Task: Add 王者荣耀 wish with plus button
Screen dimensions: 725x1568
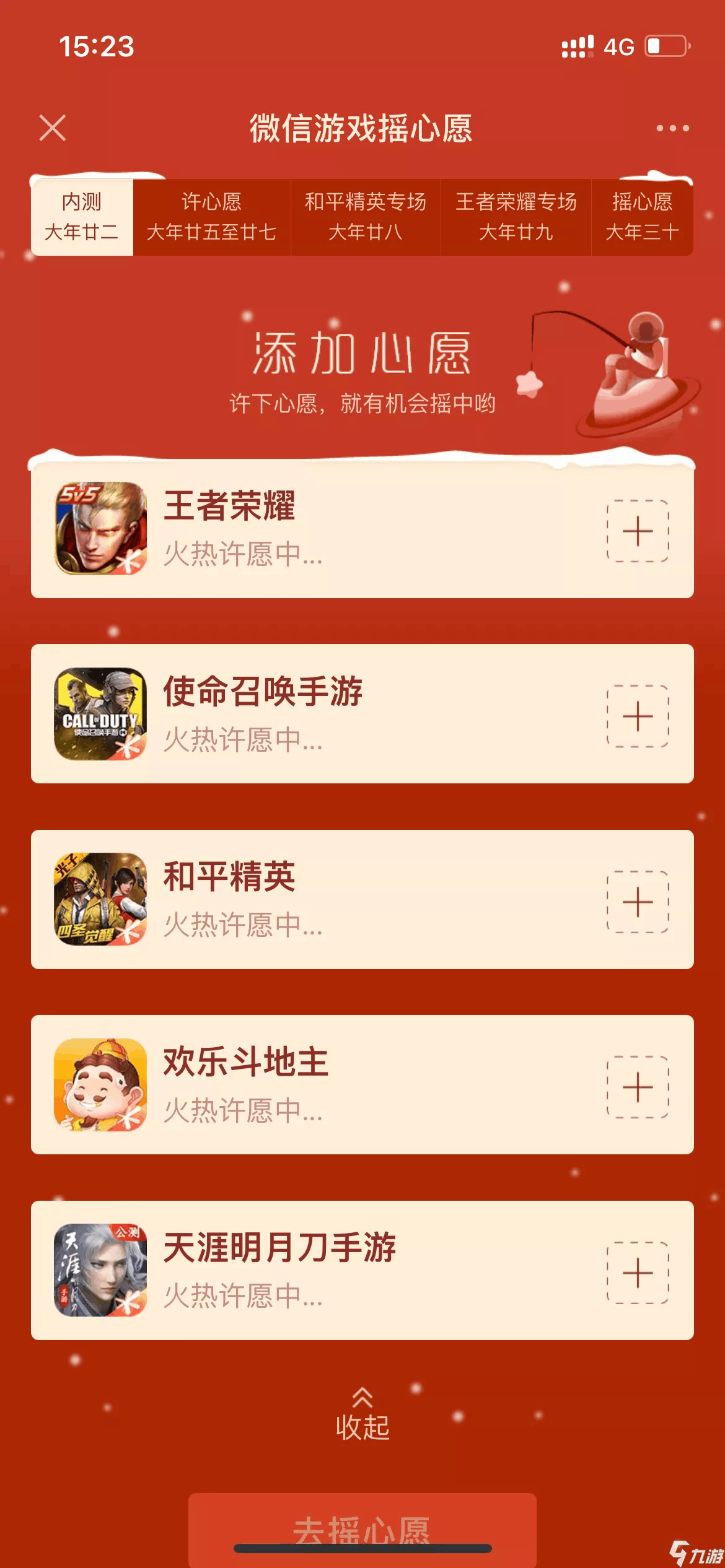Action: pos(637,531)
